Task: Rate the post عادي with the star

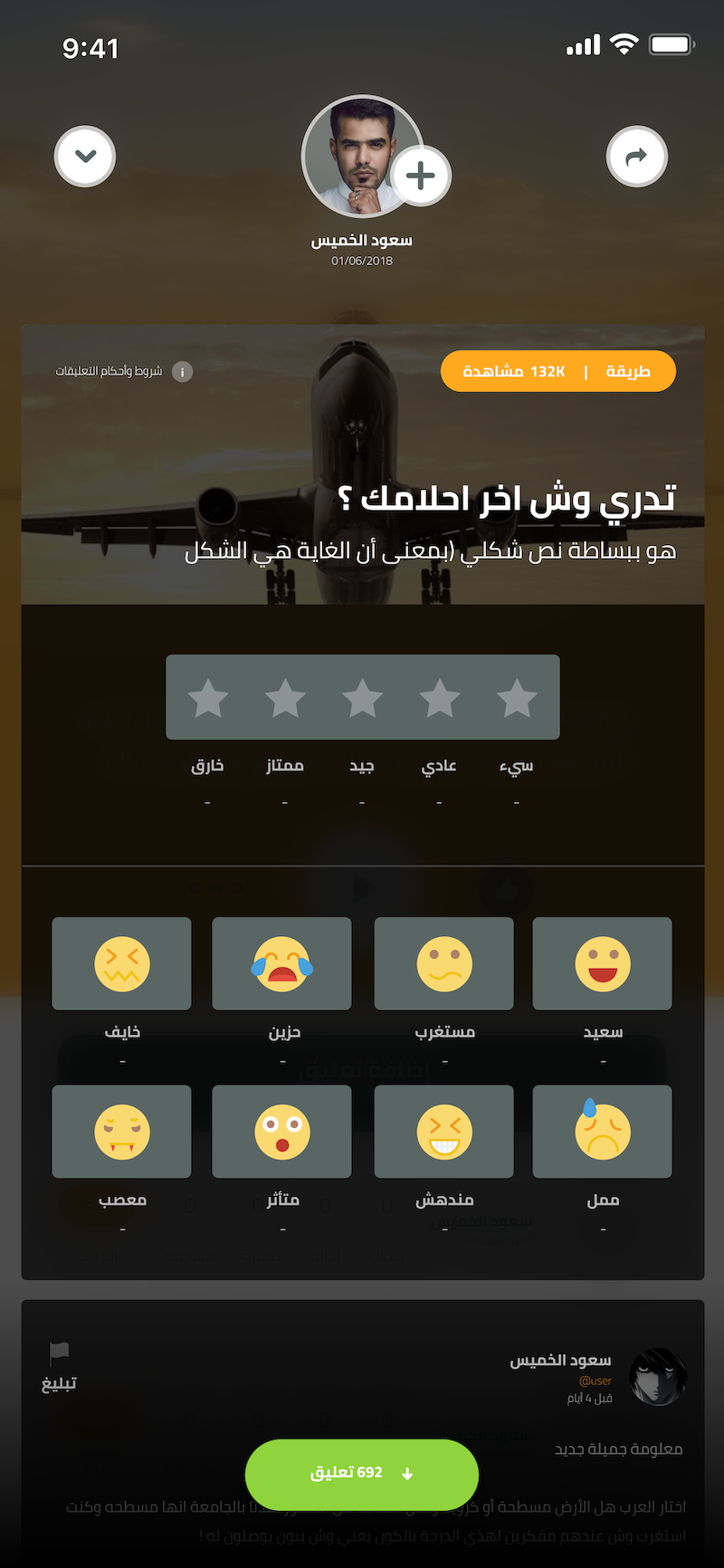Action: 440,698
